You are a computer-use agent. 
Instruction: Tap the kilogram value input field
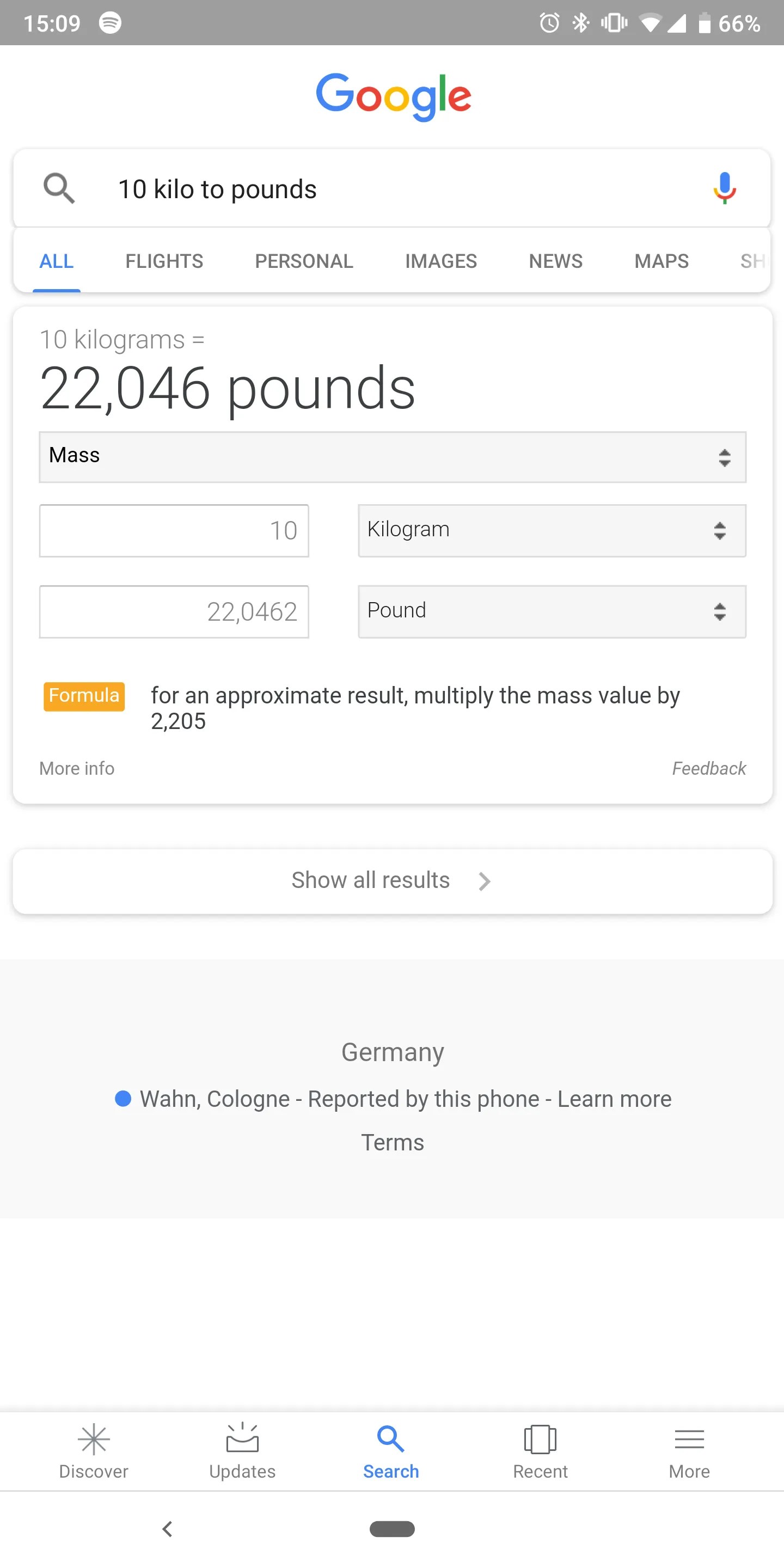tap(174, 531)
